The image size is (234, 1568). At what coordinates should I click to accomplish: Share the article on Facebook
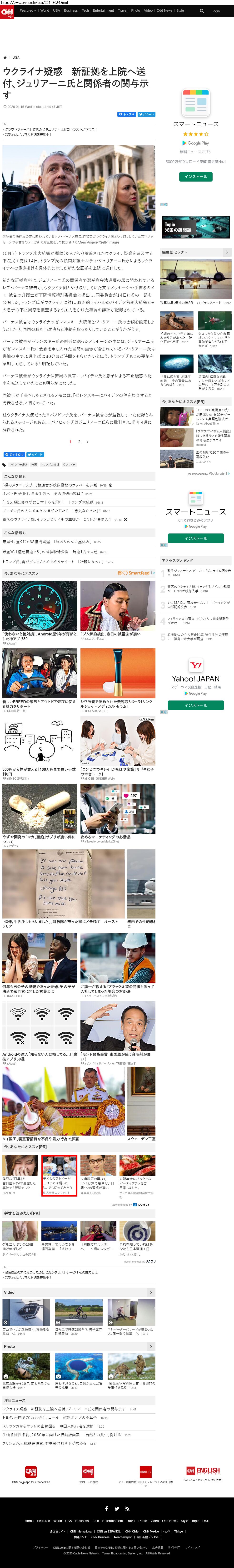[126, 114]
